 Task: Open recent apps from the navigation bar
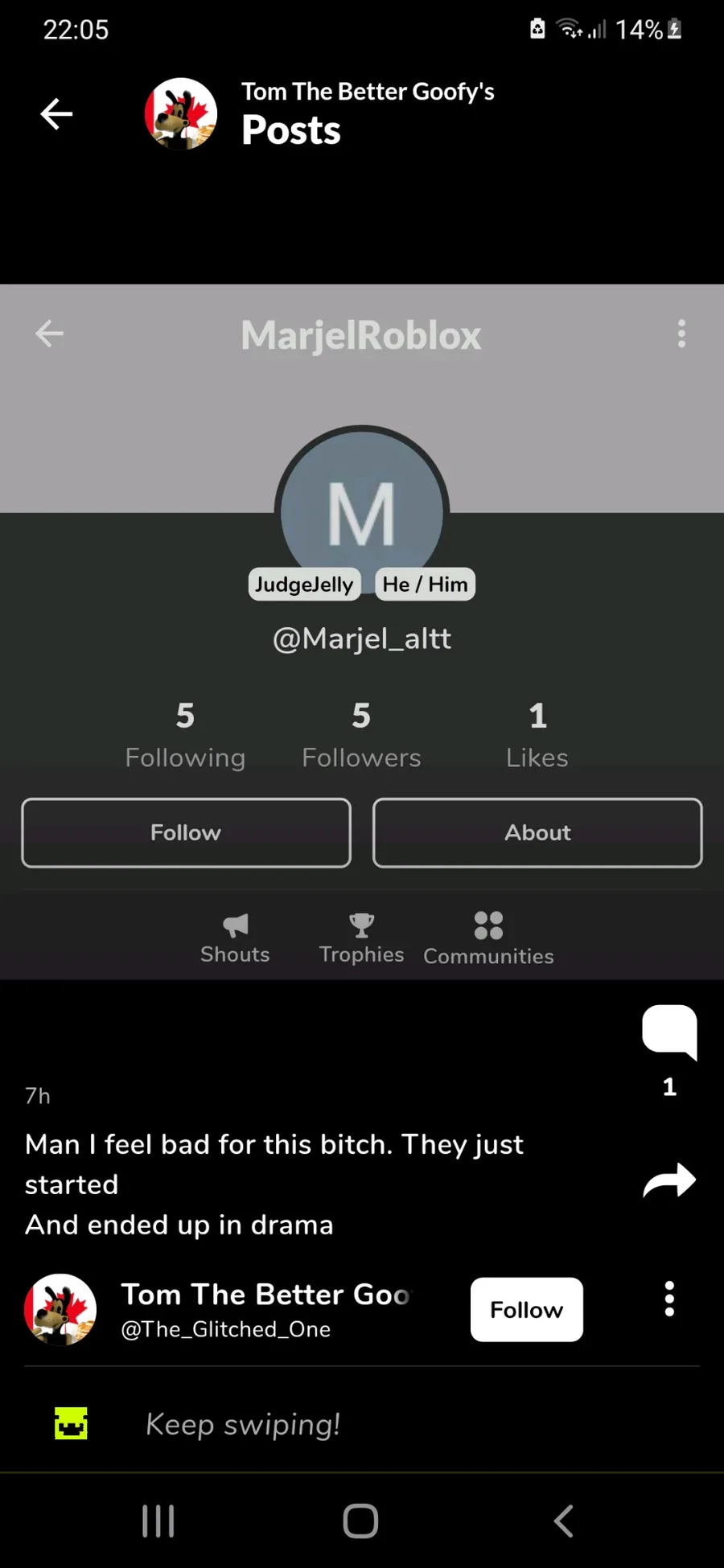[158, 1521]
